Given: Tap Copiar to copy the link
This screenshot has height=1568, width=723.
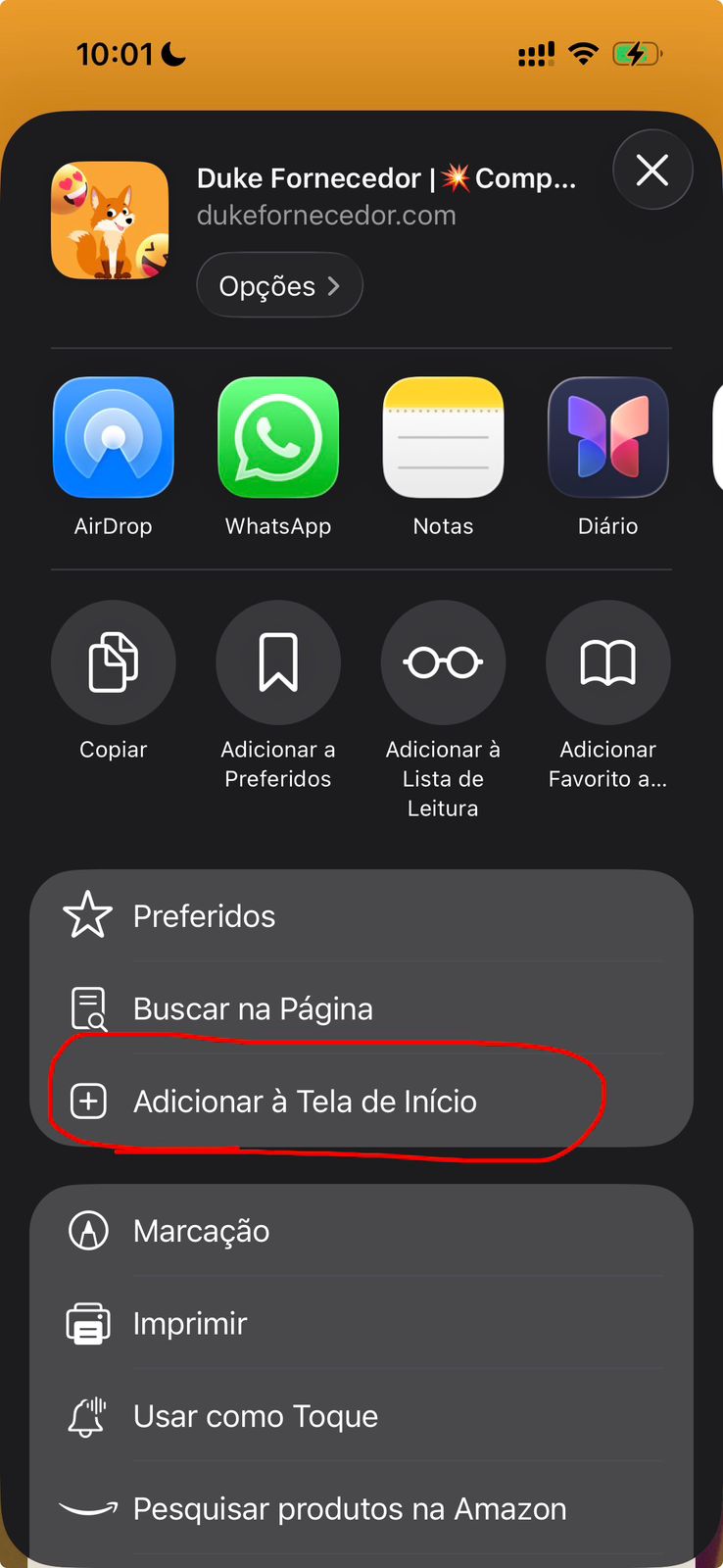Looking at the screenshot, I should pos(114,663).
